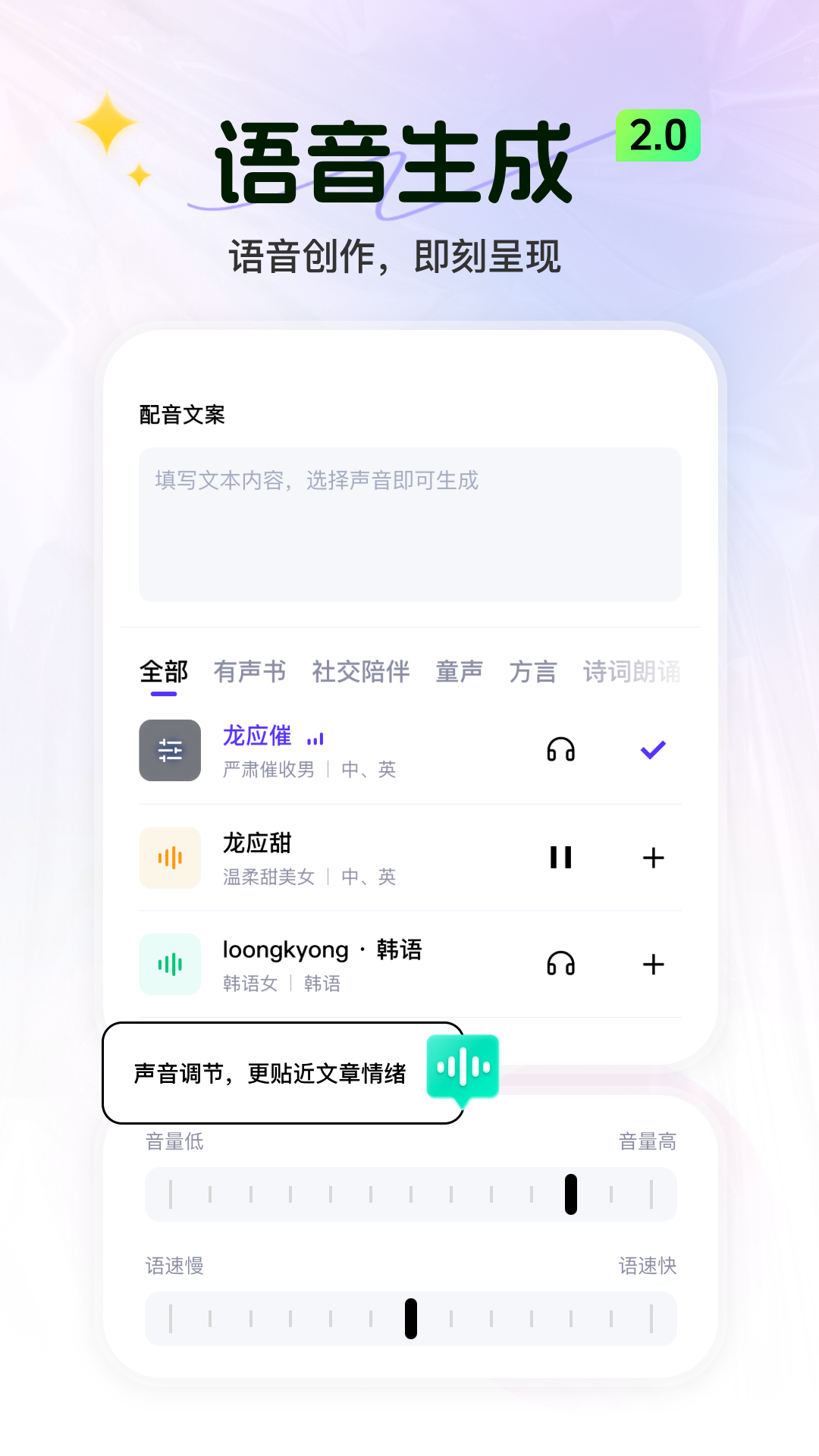
Task: Pause 龙应甜 voice playback
Action: tap(560, 858)
